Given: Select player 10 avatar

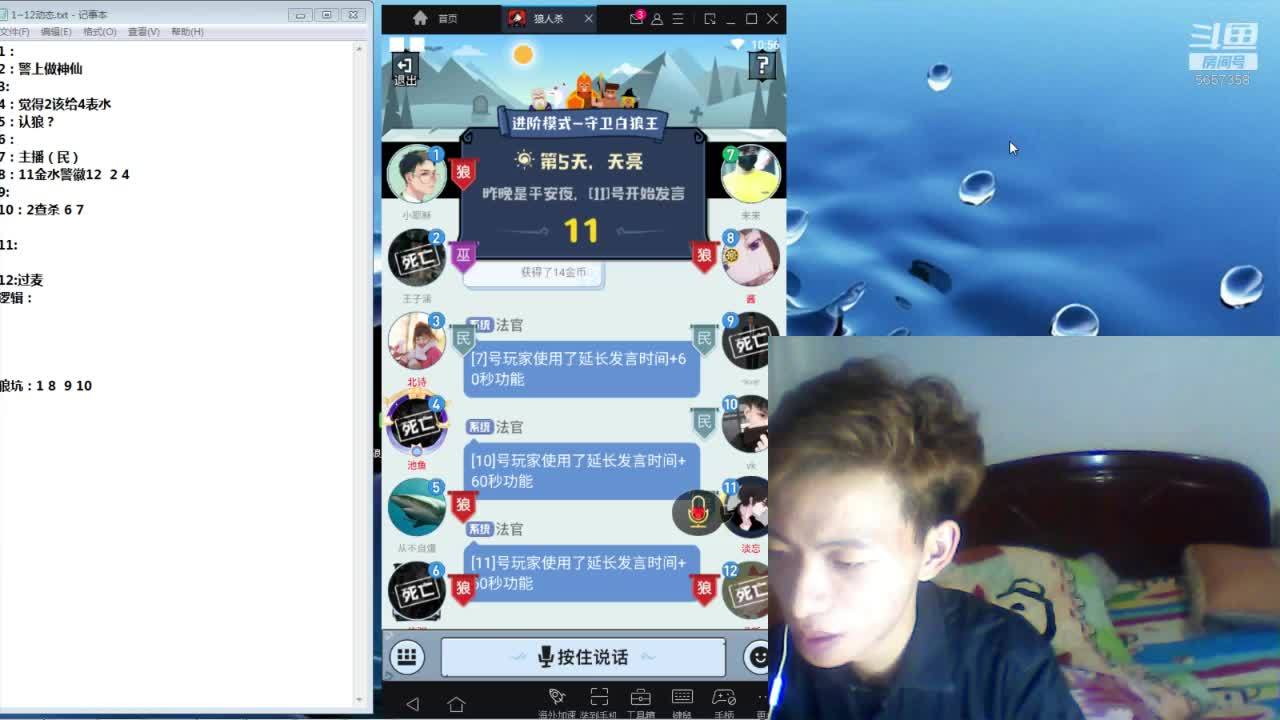Looking at the screenshot, I should coord(747,424).
